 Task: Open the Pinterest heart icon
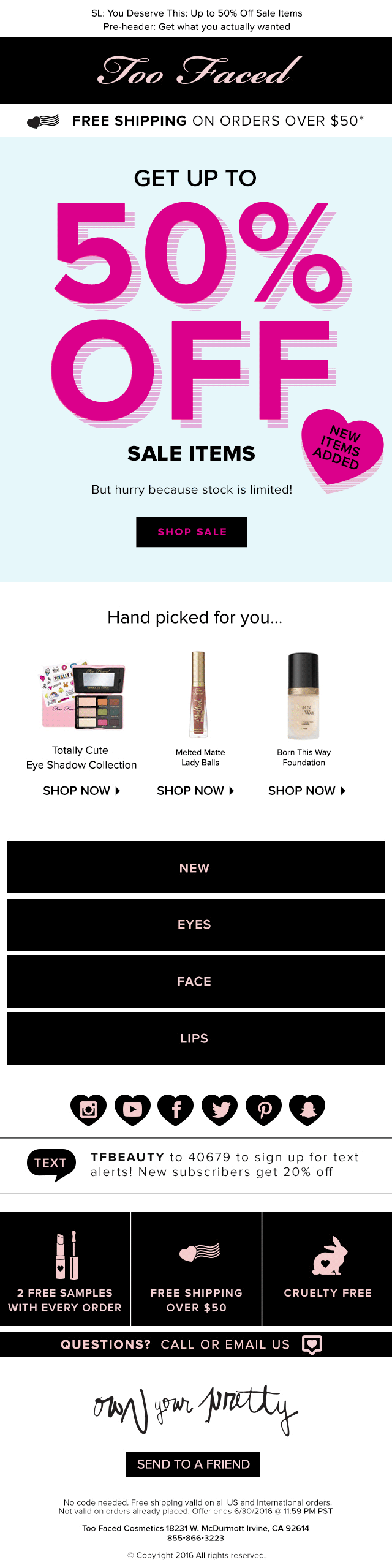click(x=264, y=1109)
